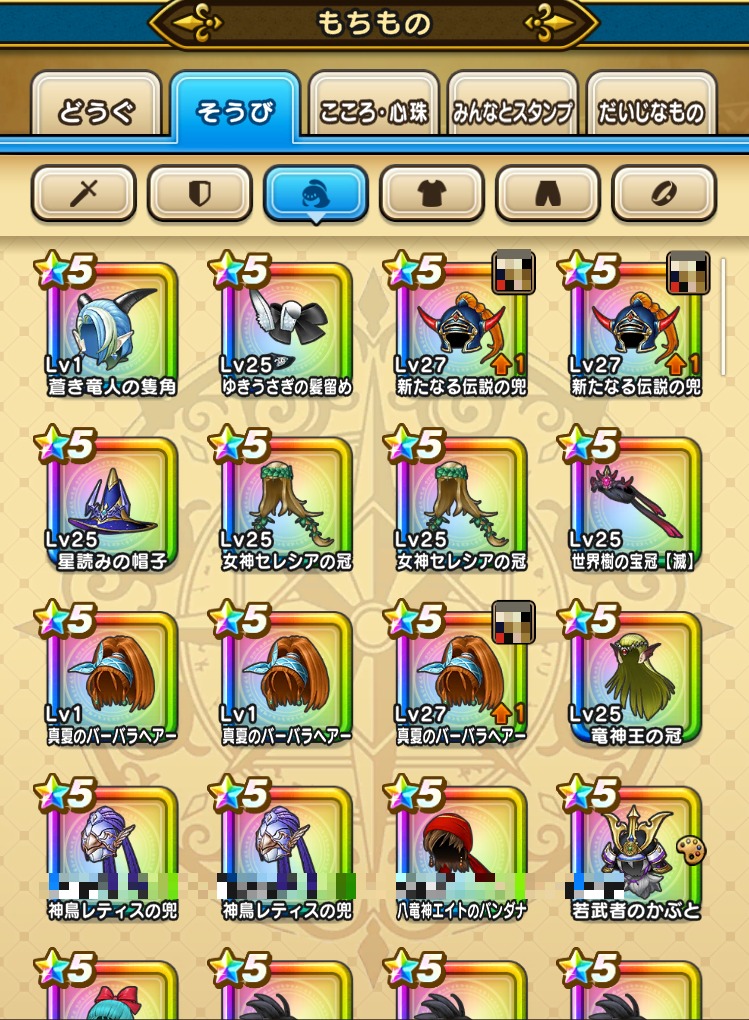Filter equipment by weapon sword icon
This screenshot has width=749, height=1020.
pyautogui.click(x=83, y=193)
